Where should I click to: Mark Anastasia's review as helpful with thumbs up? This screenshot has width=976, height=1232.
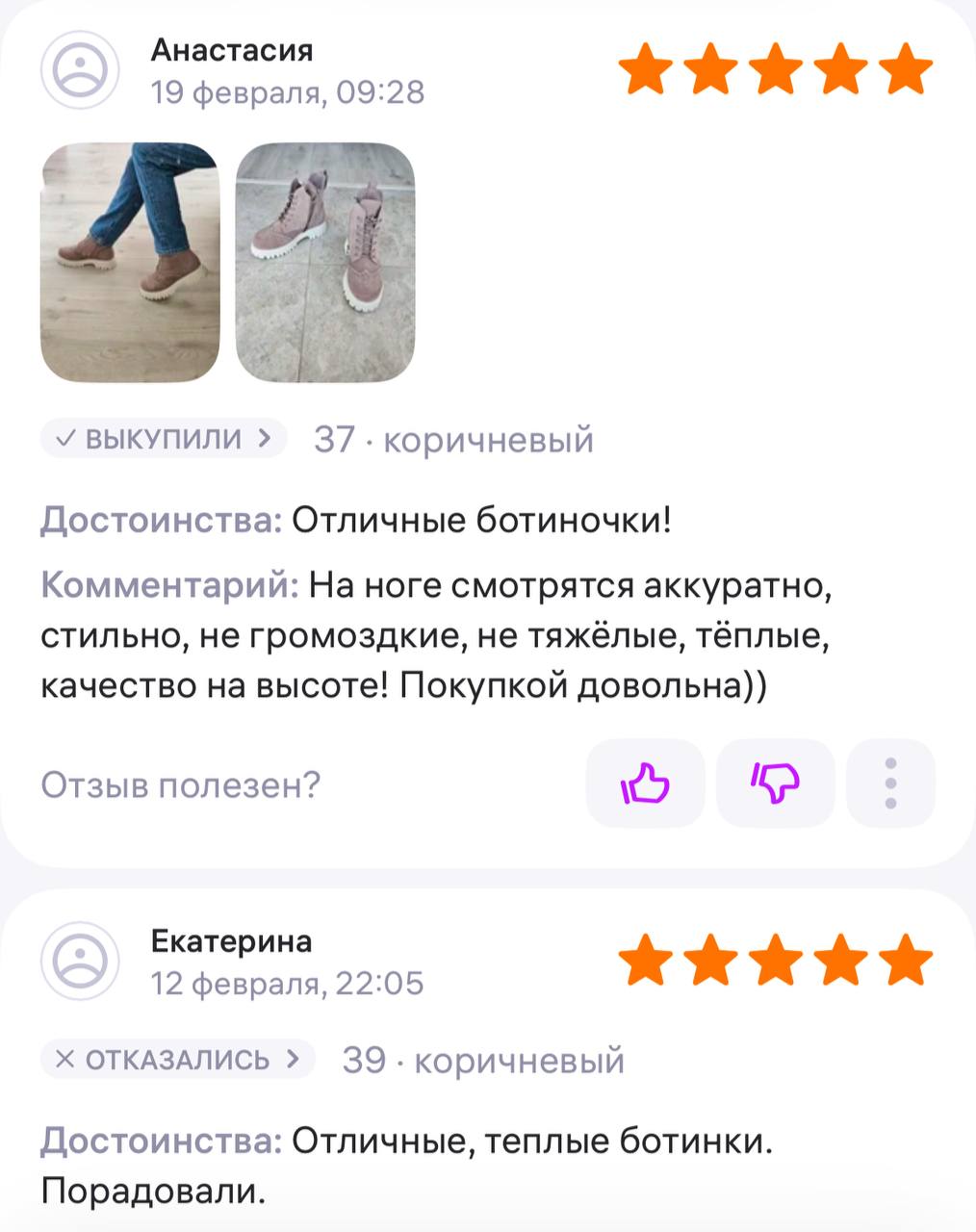click(x=646, y=783)
